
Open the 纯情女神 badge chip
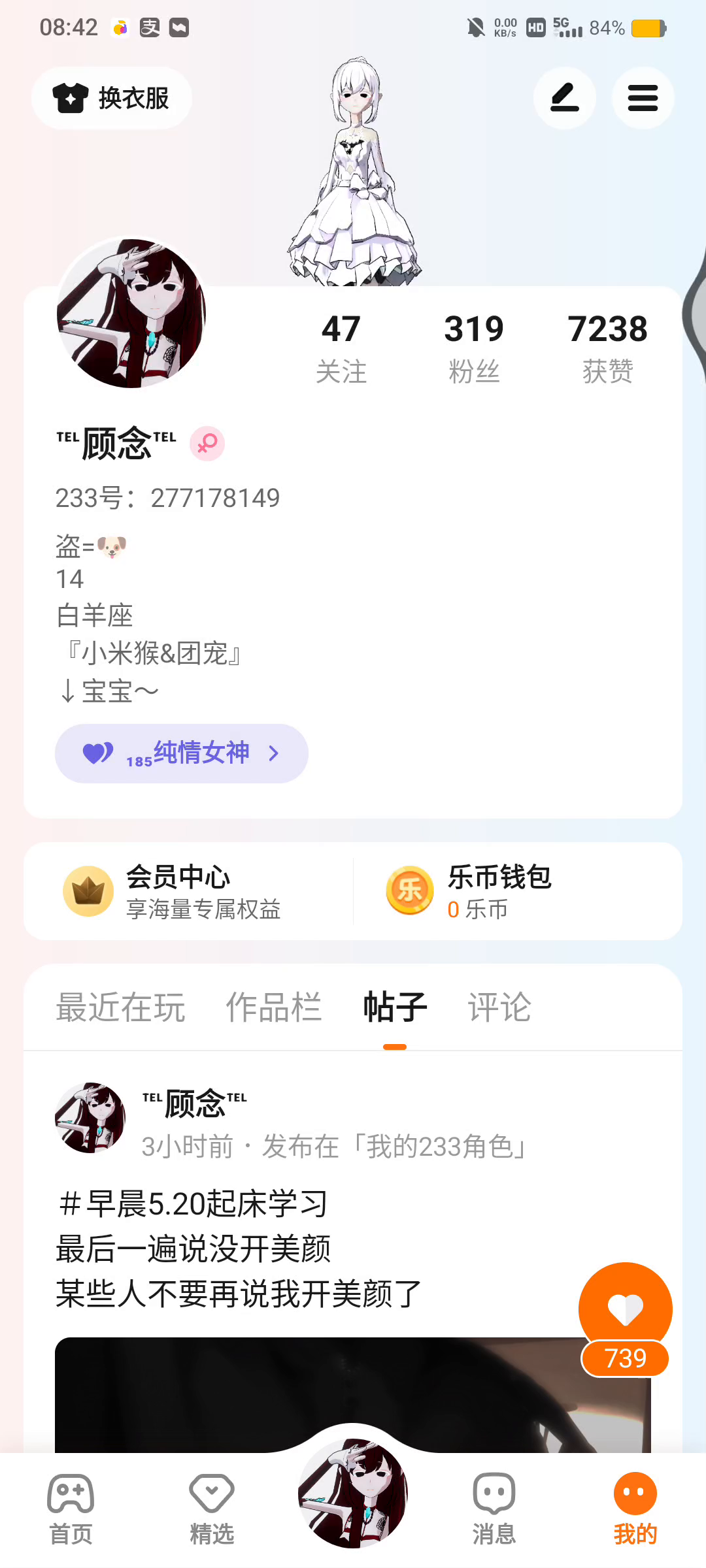[181, 753]
